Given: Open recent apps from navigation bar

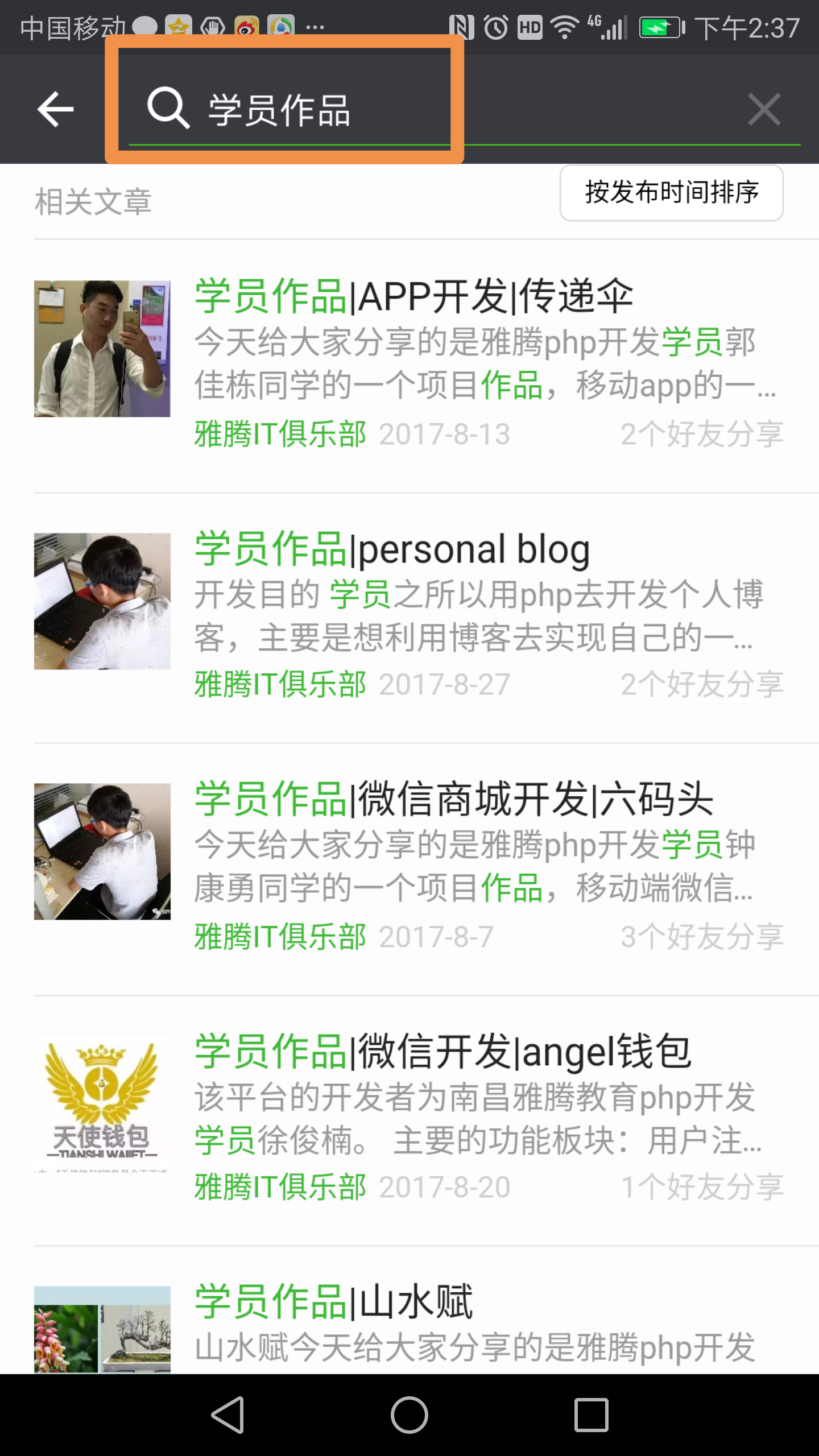Looking at the screenshot, I should click(x=591, y=1414).
